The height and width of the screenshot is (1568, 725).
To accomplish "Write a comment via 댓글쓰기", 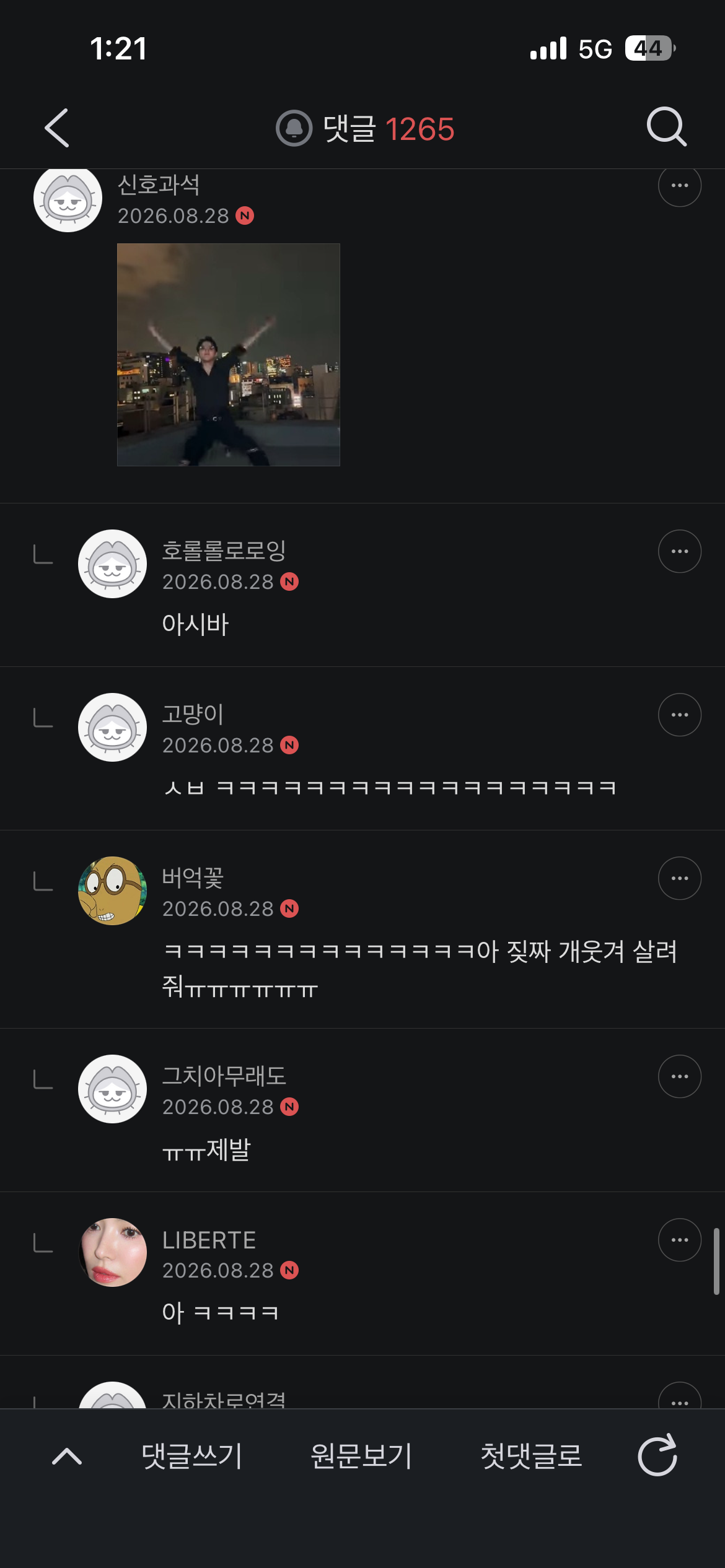I will tap(191, 1456).
